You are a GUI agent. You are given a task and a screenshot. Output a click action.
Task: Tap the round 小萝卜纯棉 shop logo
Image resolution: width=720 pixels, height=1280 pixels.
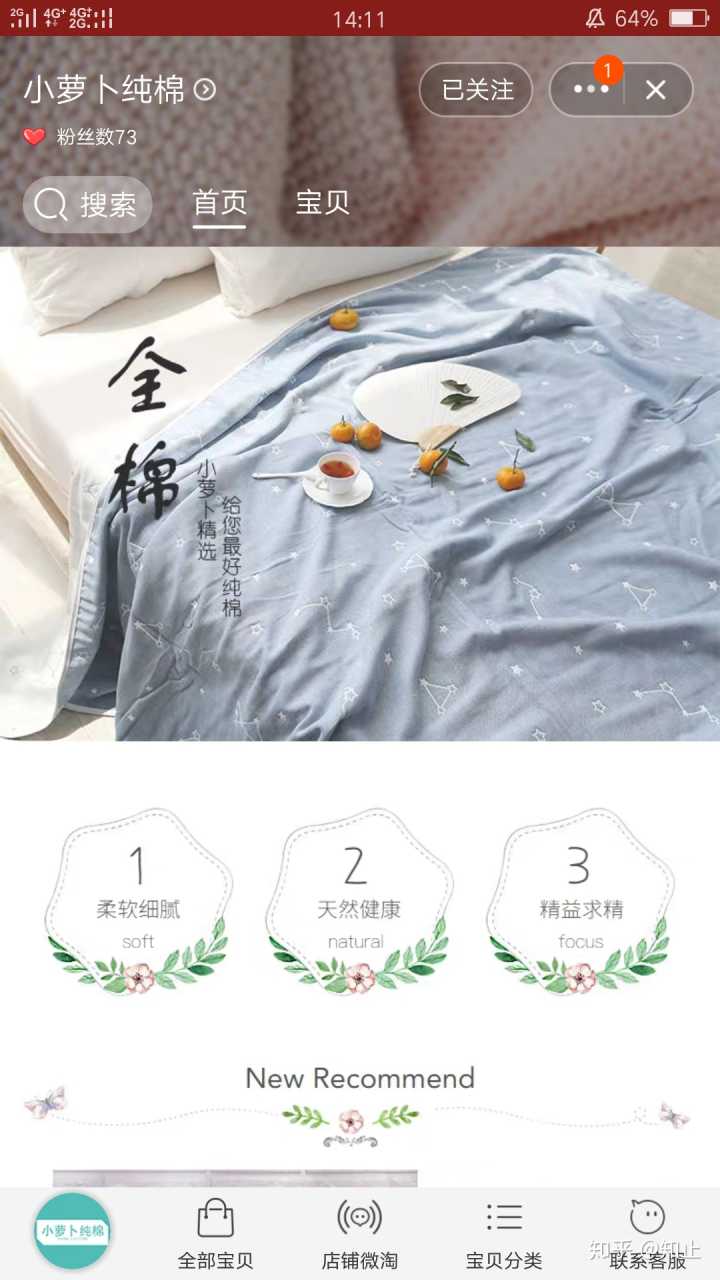click(x=72, y=1230)
